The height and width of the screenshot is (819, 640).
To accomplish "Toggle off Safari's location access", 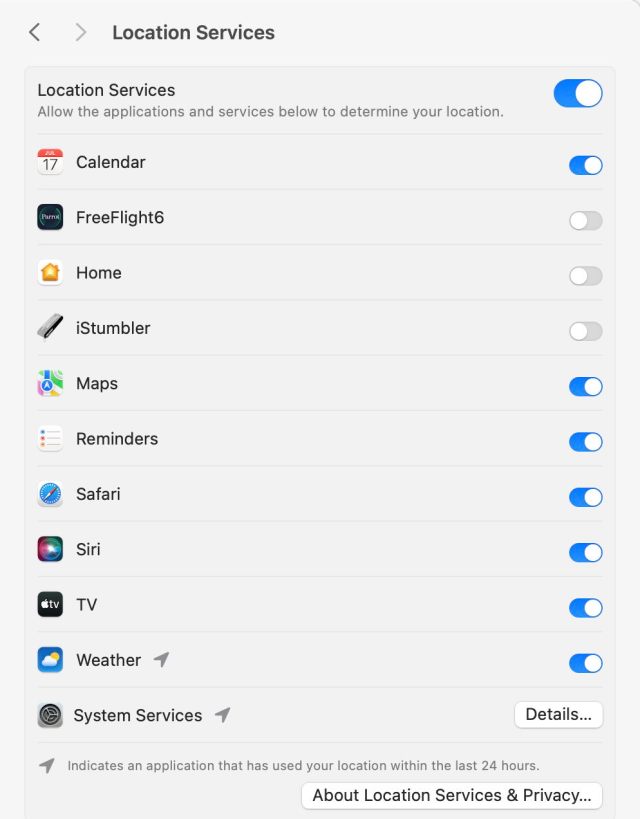I will coord(585,497).
